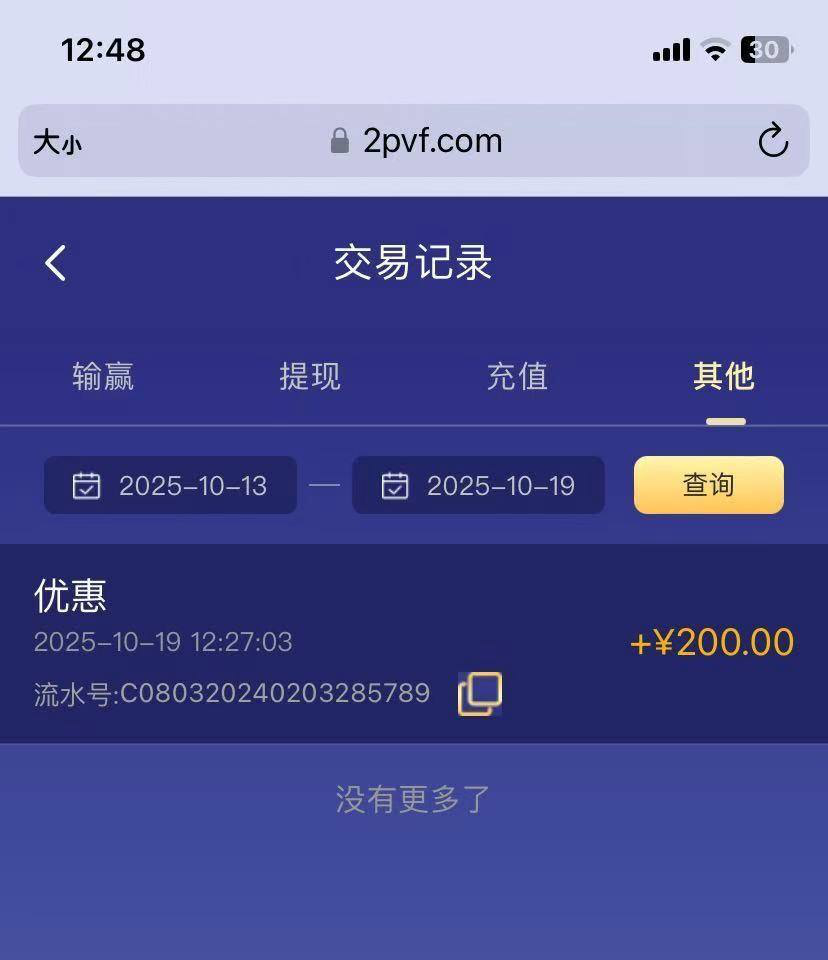
Task: Go back from 交易记录 page
Action: (x=56, y=264)
